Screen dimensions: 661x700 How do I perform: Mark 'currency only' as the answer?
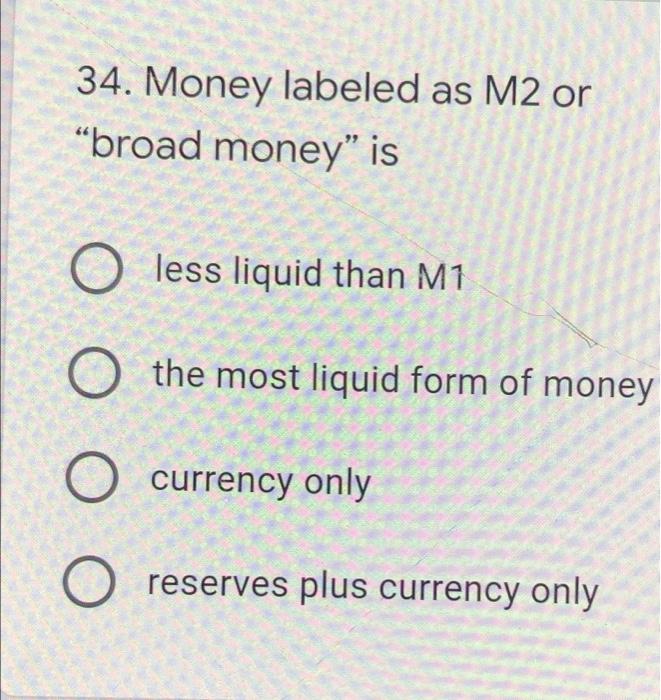[90, 484]
